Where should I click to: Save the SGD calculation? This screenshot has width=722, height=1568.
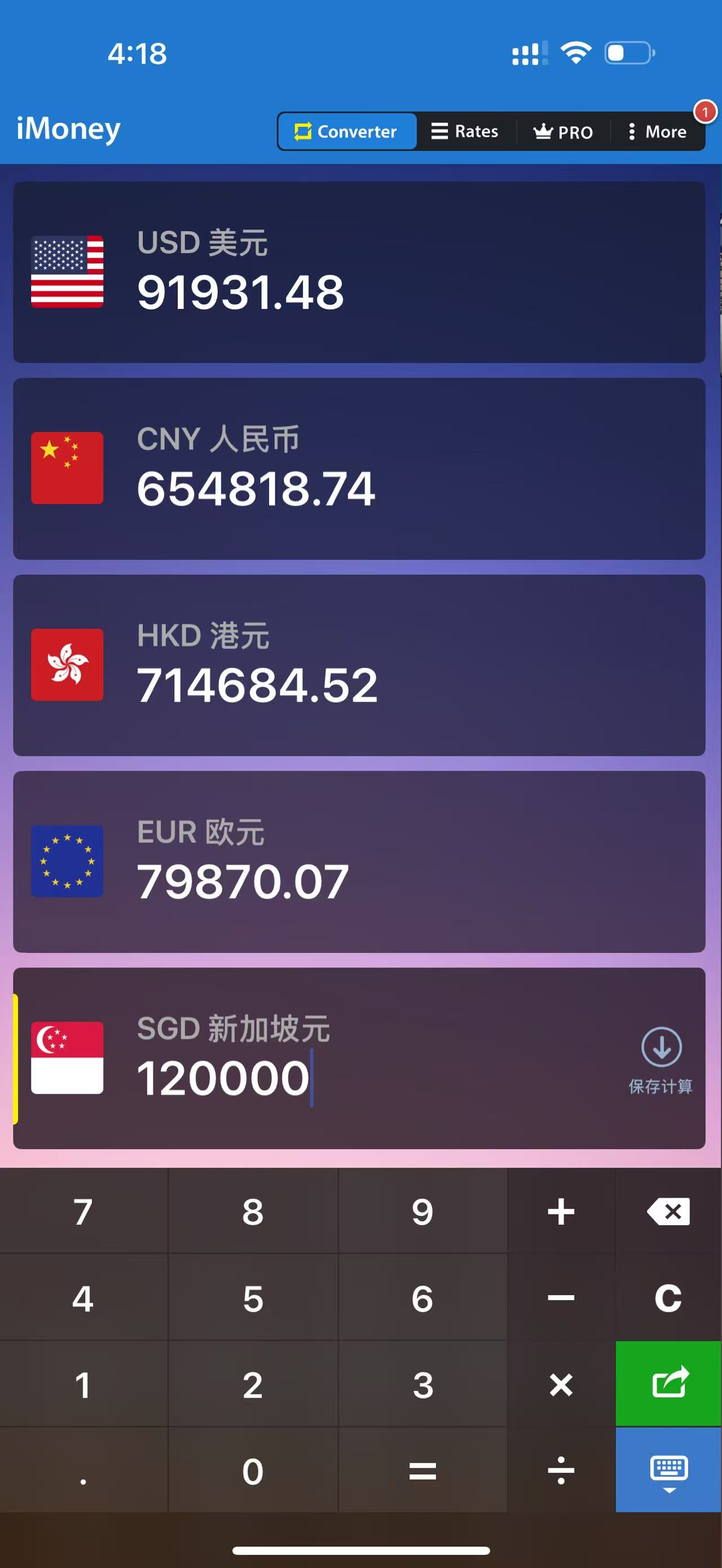point(661,1059)
